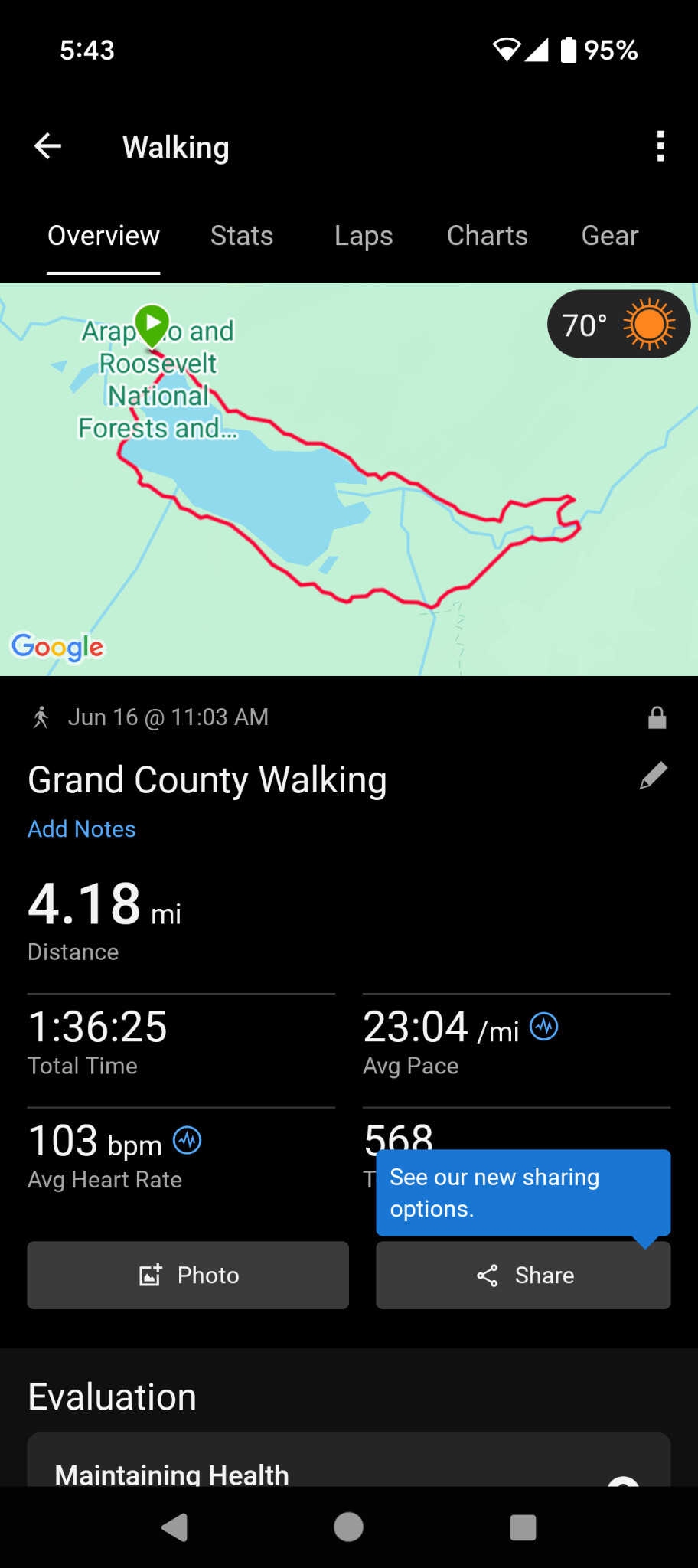The height and width of the screenshot is (1568, 698).
Task: Open the Charts tab
Action: click(x=488, y=236)
